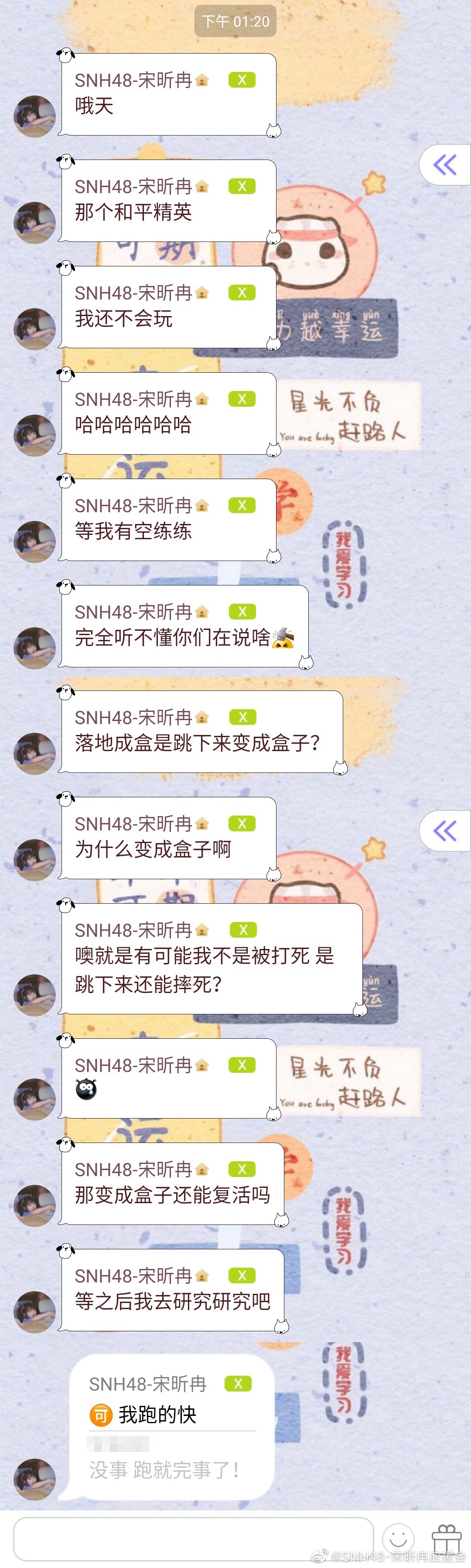View profile picture beside "我还不会玩"
The width and height of the screenshot is (471, 1568).
[35, 329]
